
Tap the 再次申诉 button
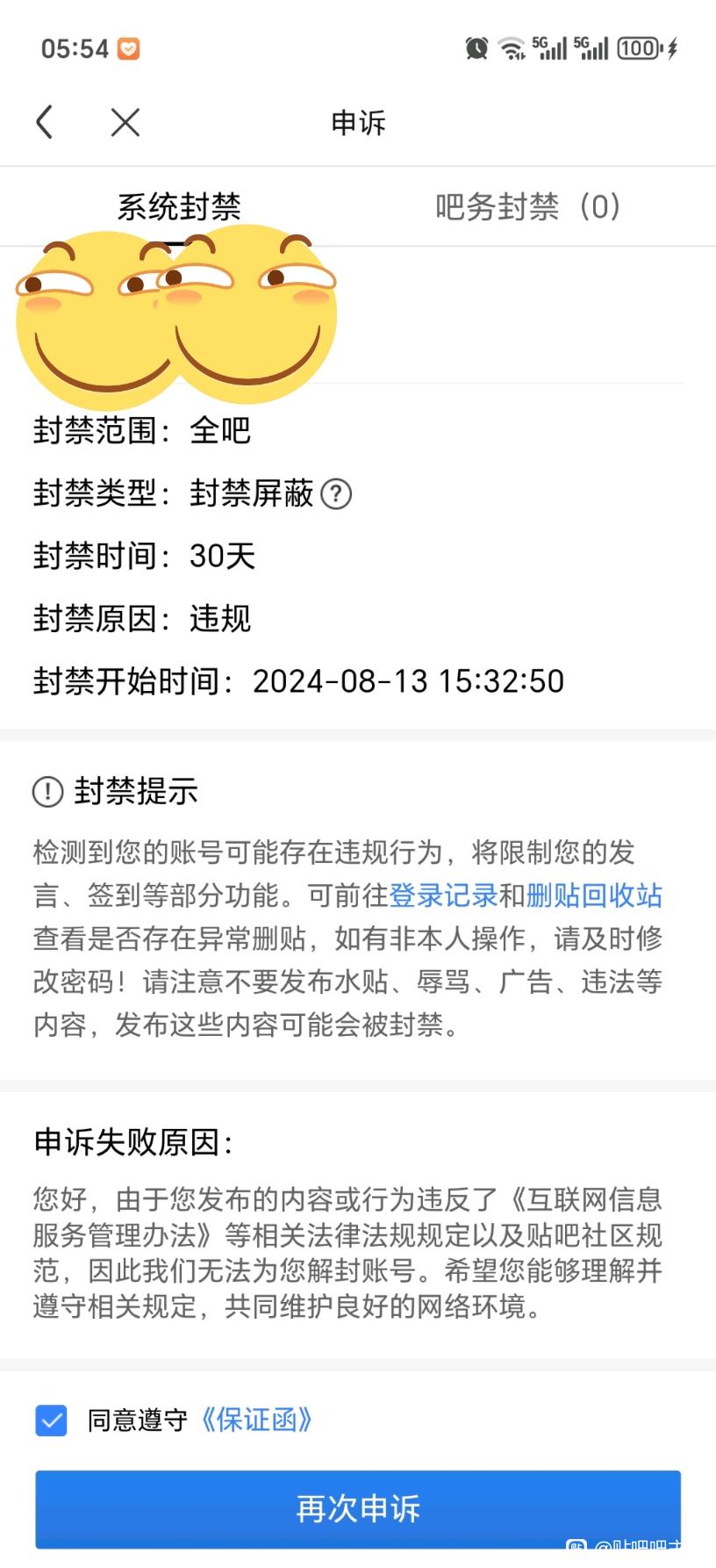(x=358, y=1508)
